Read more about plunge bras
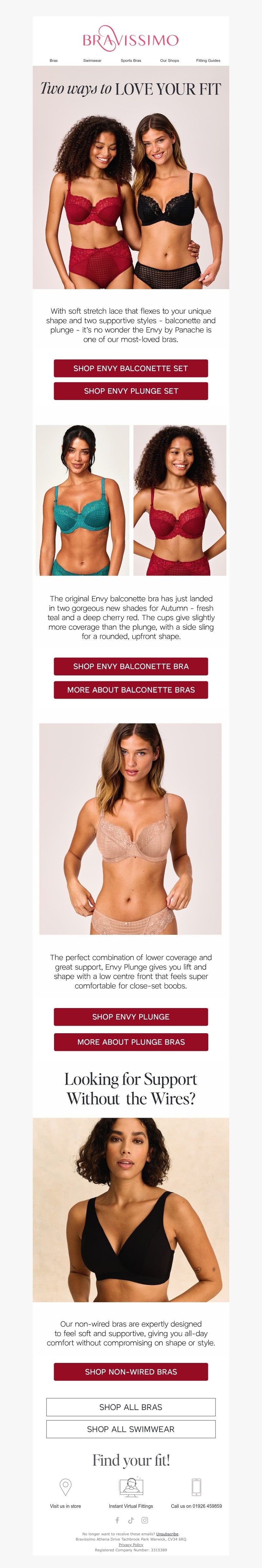 [130, 1041]
